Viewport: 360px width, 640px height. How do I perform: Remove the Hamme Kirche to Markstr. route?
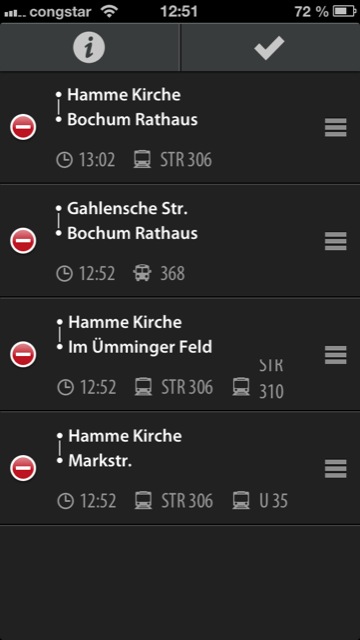23,468
